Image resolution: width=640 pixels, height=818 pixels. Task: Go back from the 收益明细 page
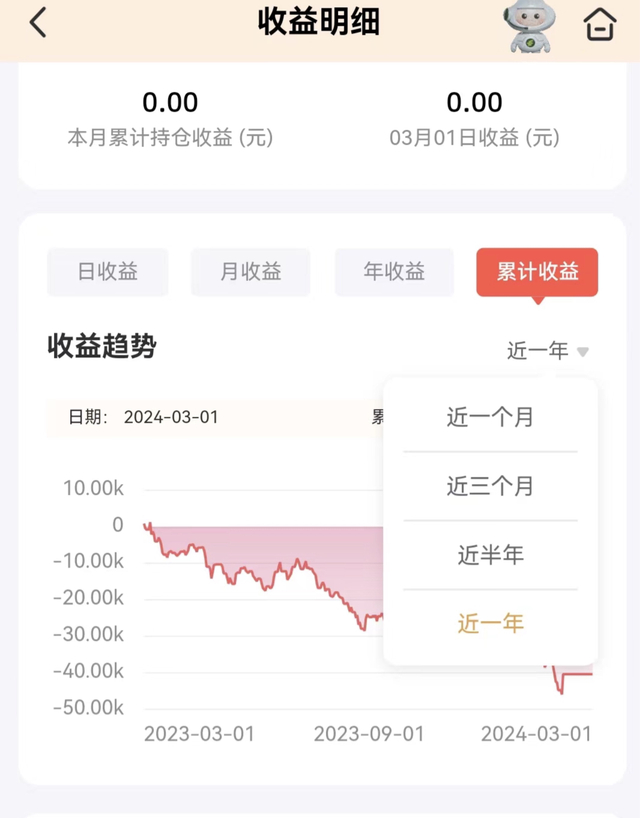click(38, 23)
